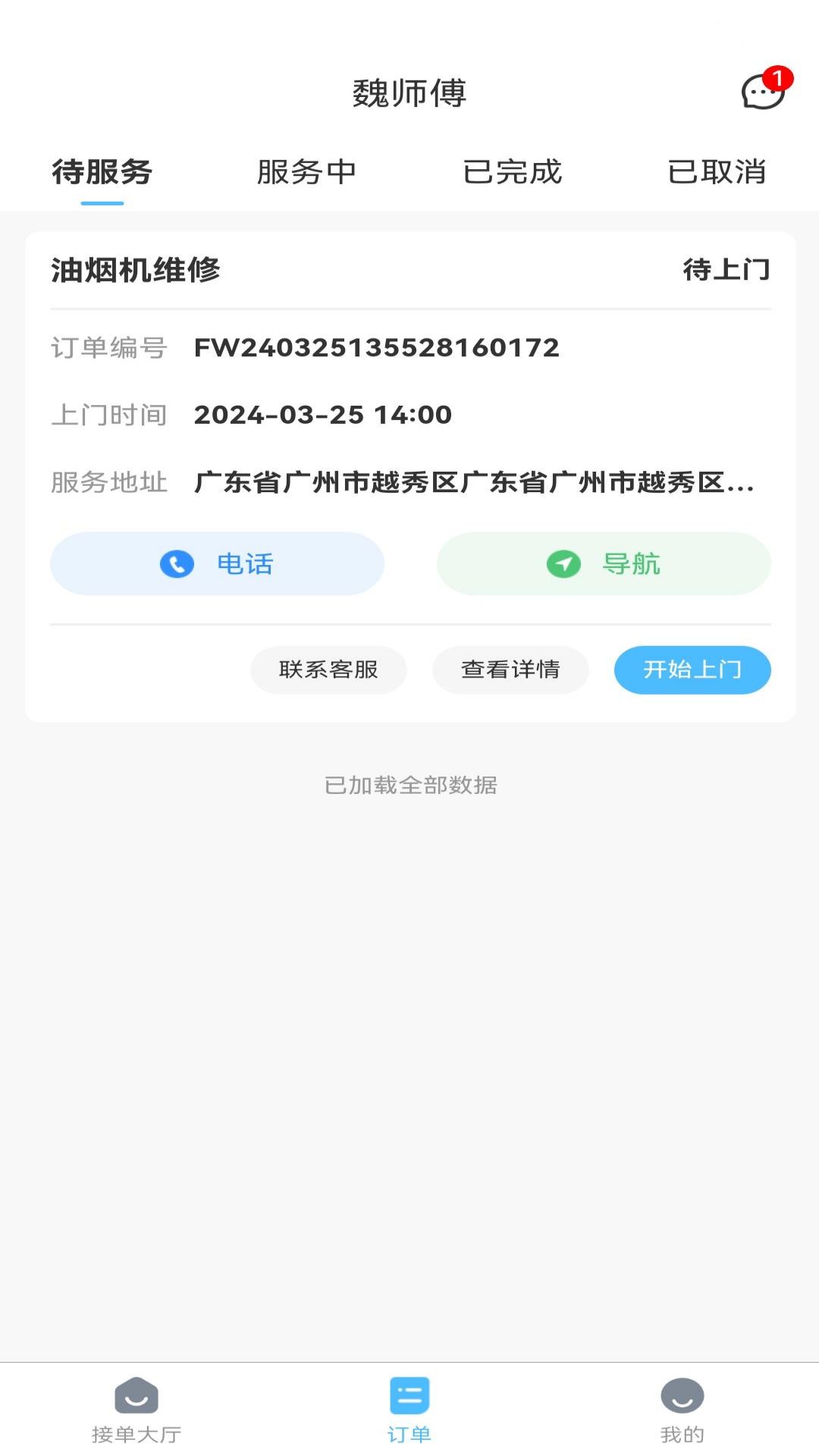Tap the chat bubble icon at top right

pos(757,95)
